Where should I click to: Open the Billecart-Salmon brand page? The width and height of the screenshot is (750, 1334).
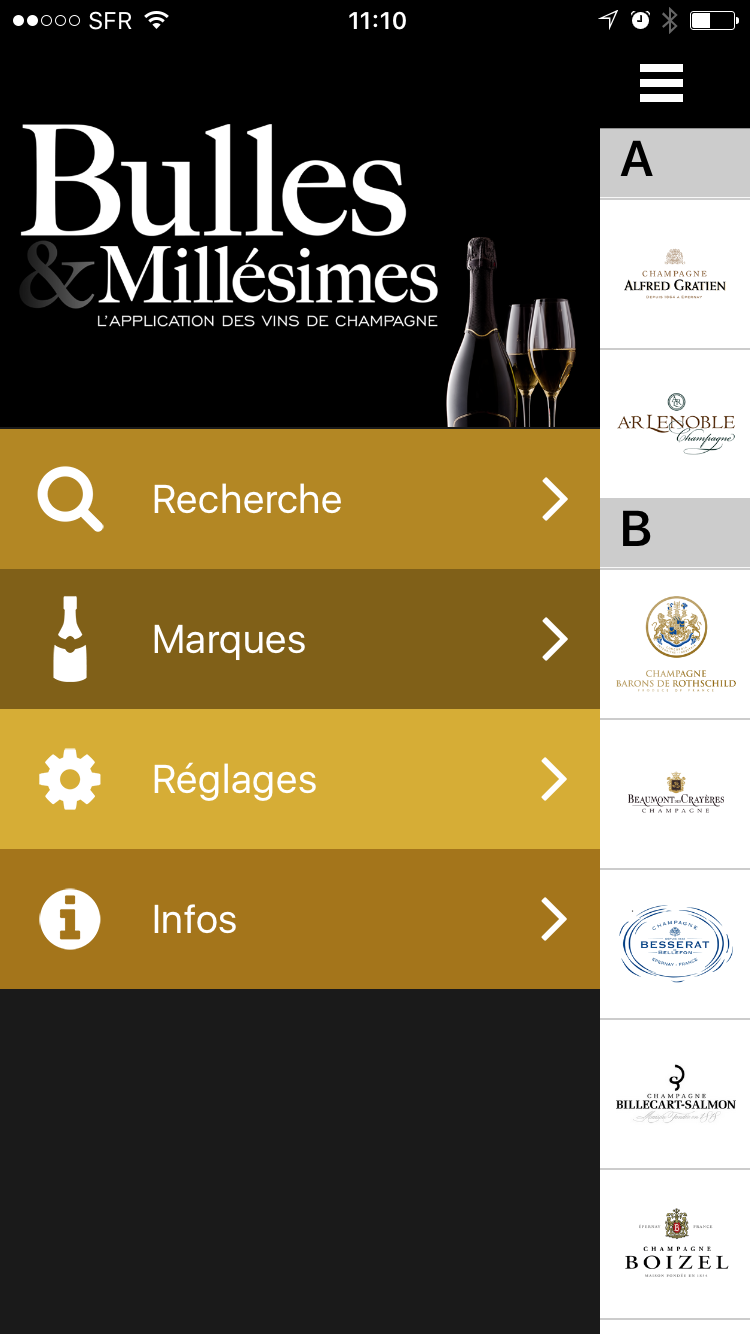click(675, 1094)
